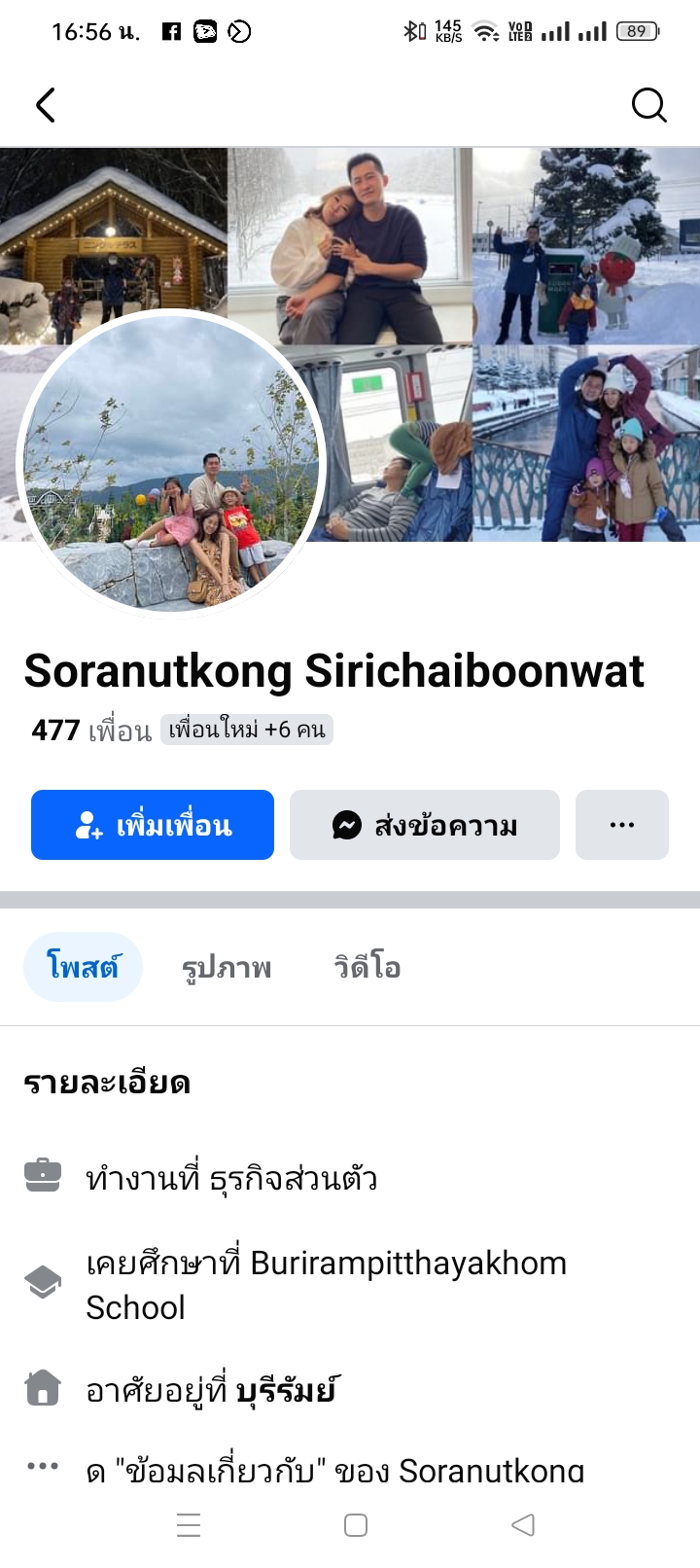Switch to the รูปภาพ tab
This screenshot has height=1568, width=700.
[227, 967]
